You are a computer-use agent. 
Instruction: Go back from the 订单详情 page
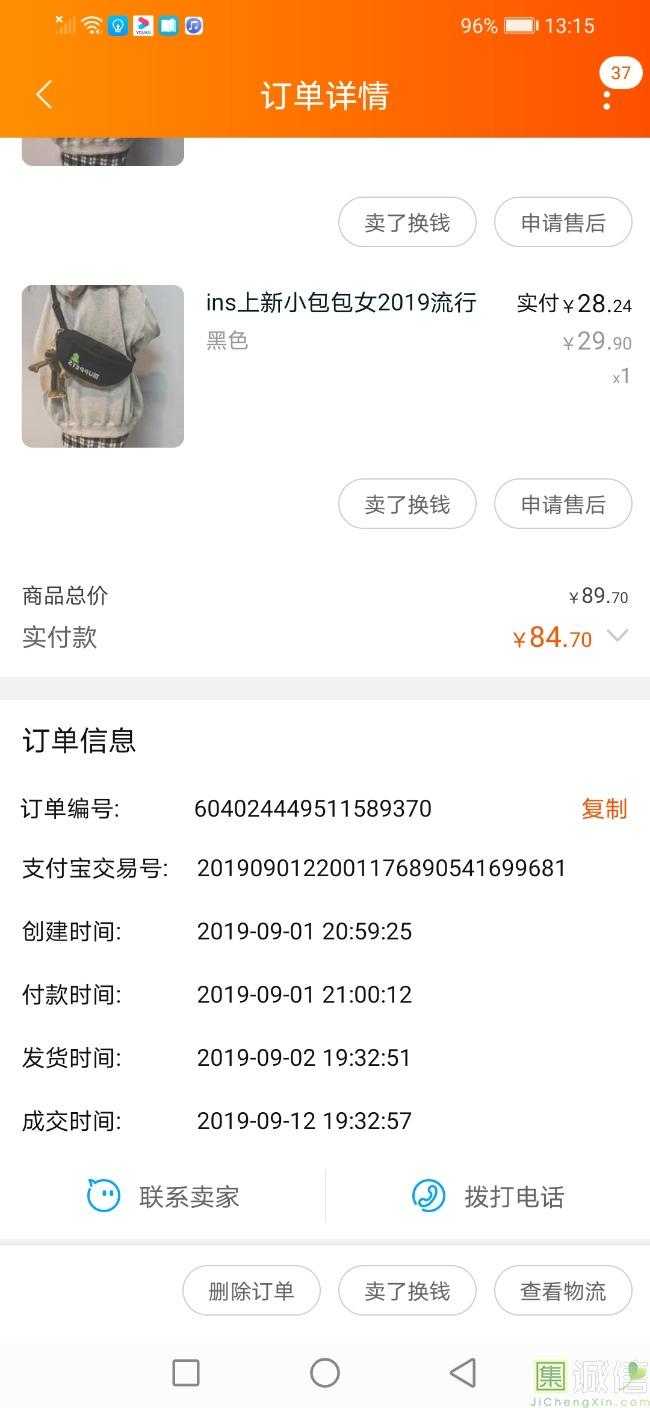coord(44,96)
